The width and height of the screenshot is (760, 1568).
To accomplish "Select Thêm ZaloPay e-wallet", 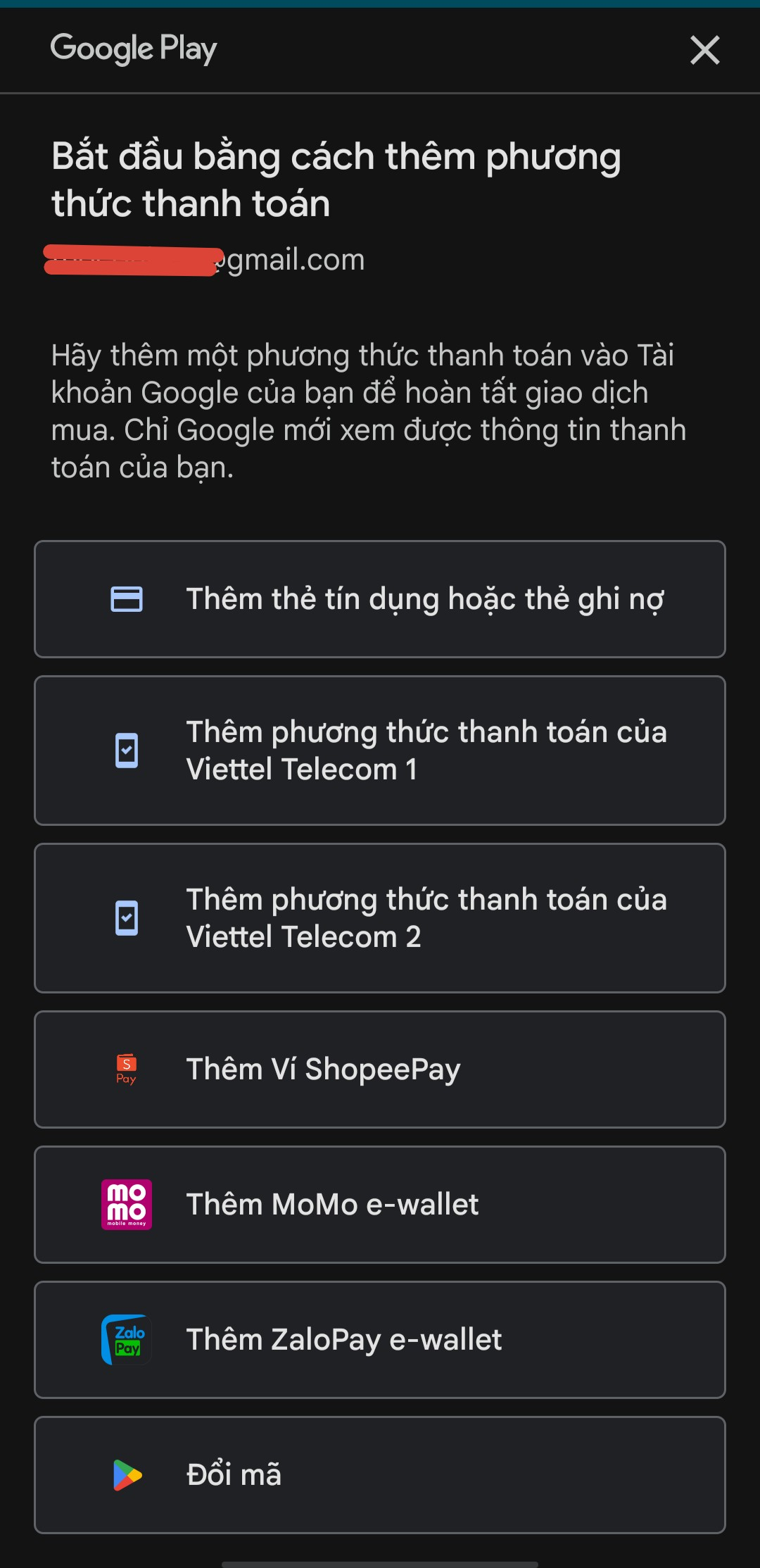I will 380,1340.
